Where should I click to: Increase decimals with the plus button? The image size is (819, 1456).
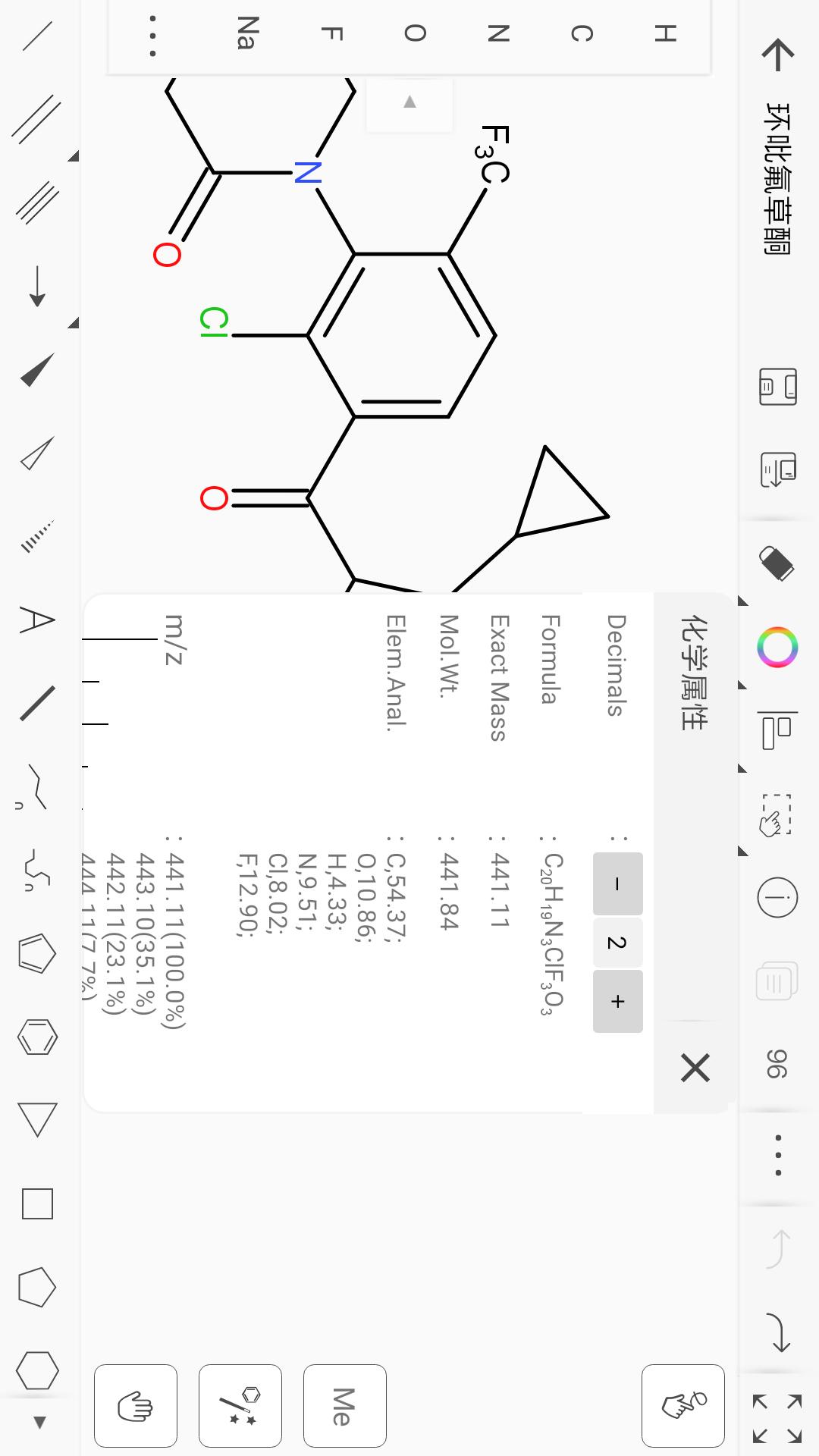coord(617,1001)
